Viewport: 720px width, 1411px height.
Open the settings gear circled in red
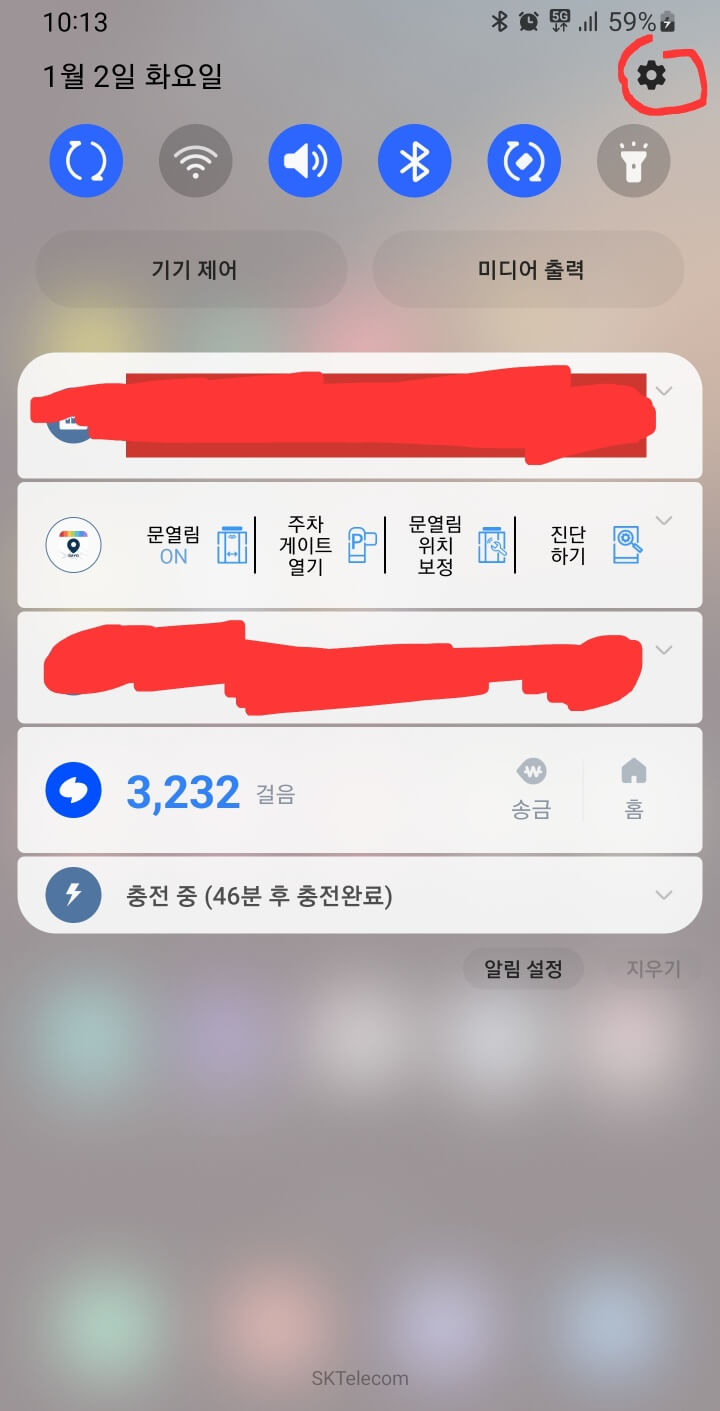pyautogui.click(x=652, y=75)
